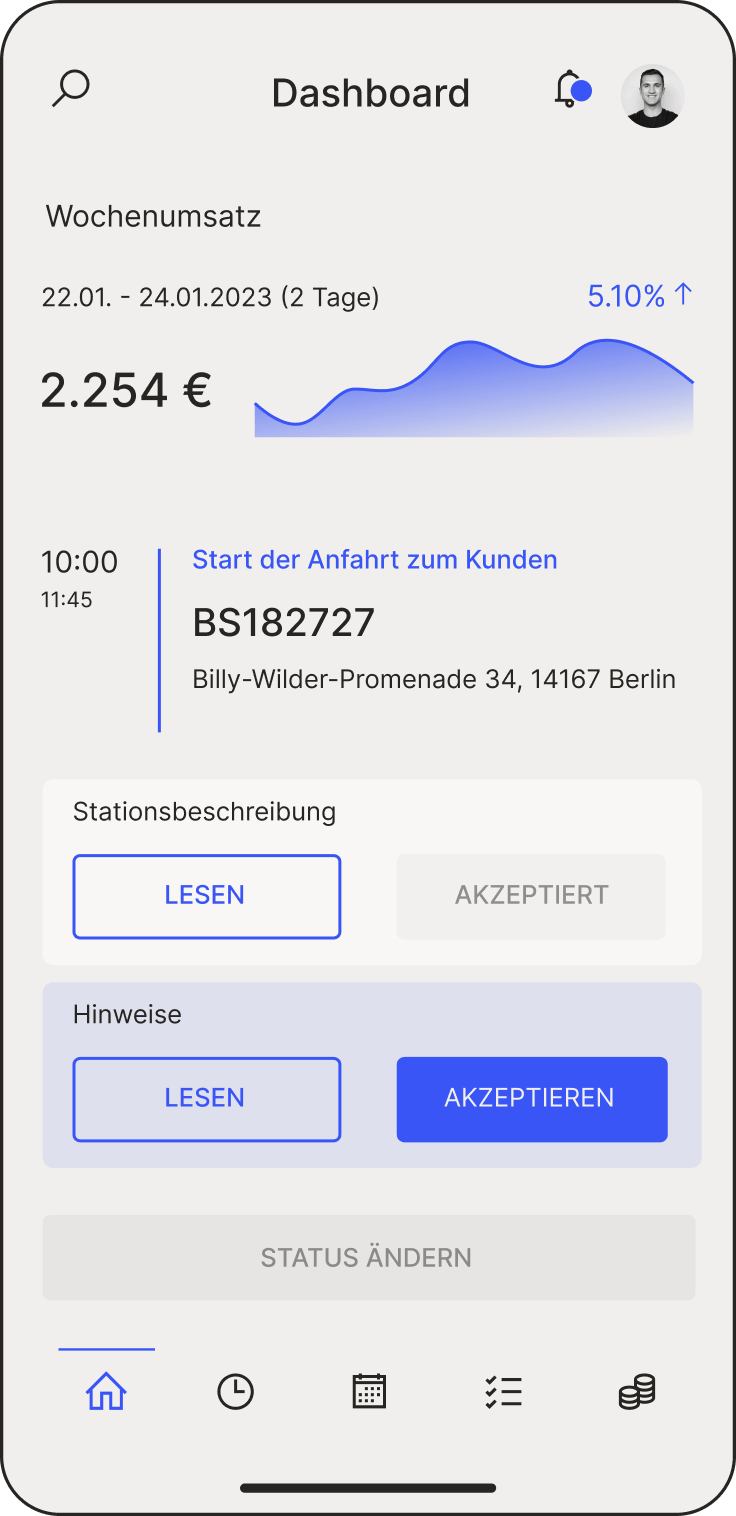Open job BS182727 details
The width and height of the screenshot is (736, 1516).
tap(284, 623)
